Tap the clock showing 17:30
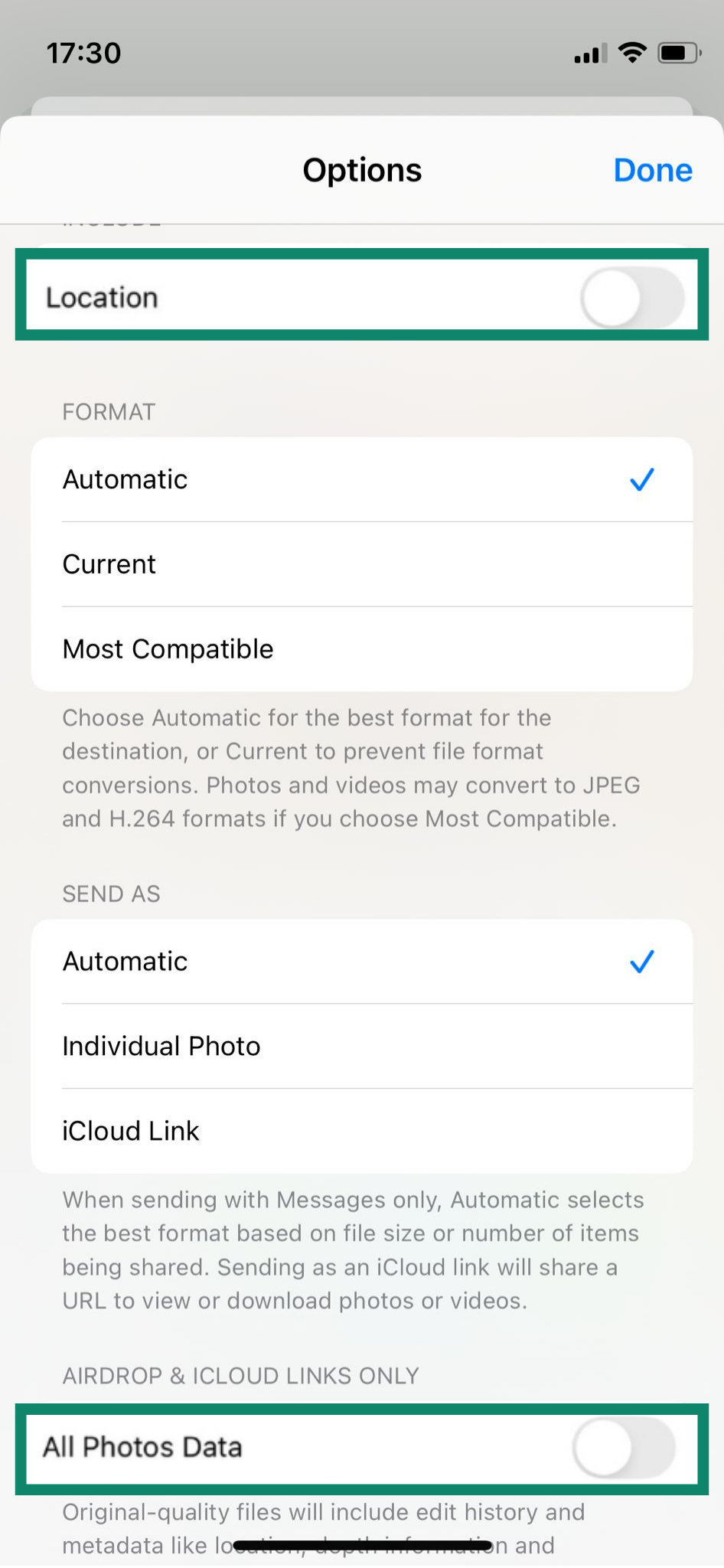Viewport: 724px width, 1568px height. click(84, 53)
